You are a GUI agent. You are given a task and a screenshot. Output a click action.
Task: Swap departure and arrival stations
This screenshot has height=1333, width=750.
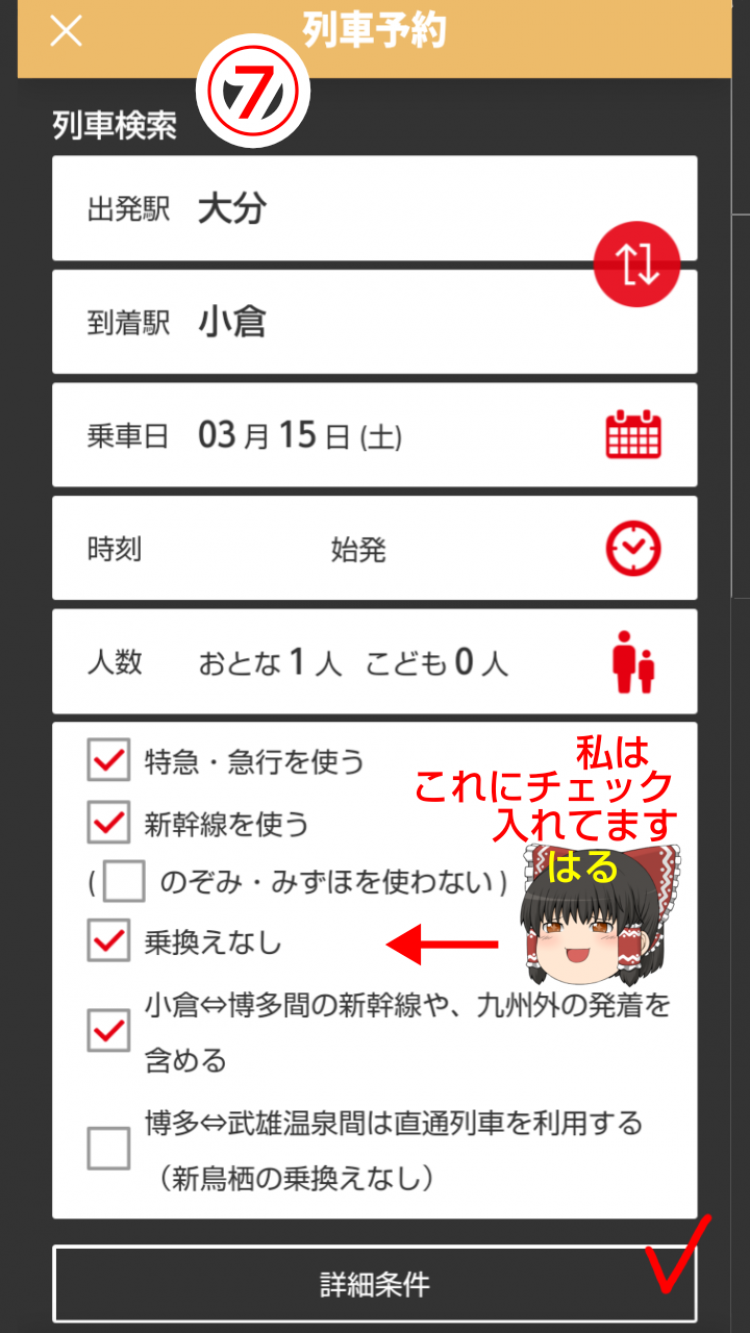[x=636, y=264]
